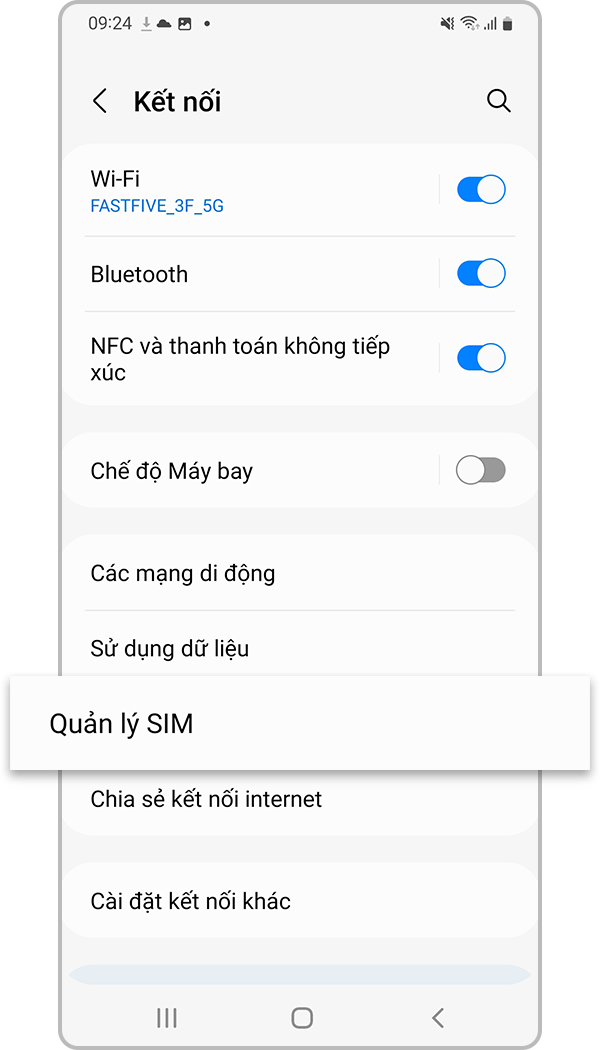
Task: Disable the Bluetooth toggle
Action: (x=481, y=273)
